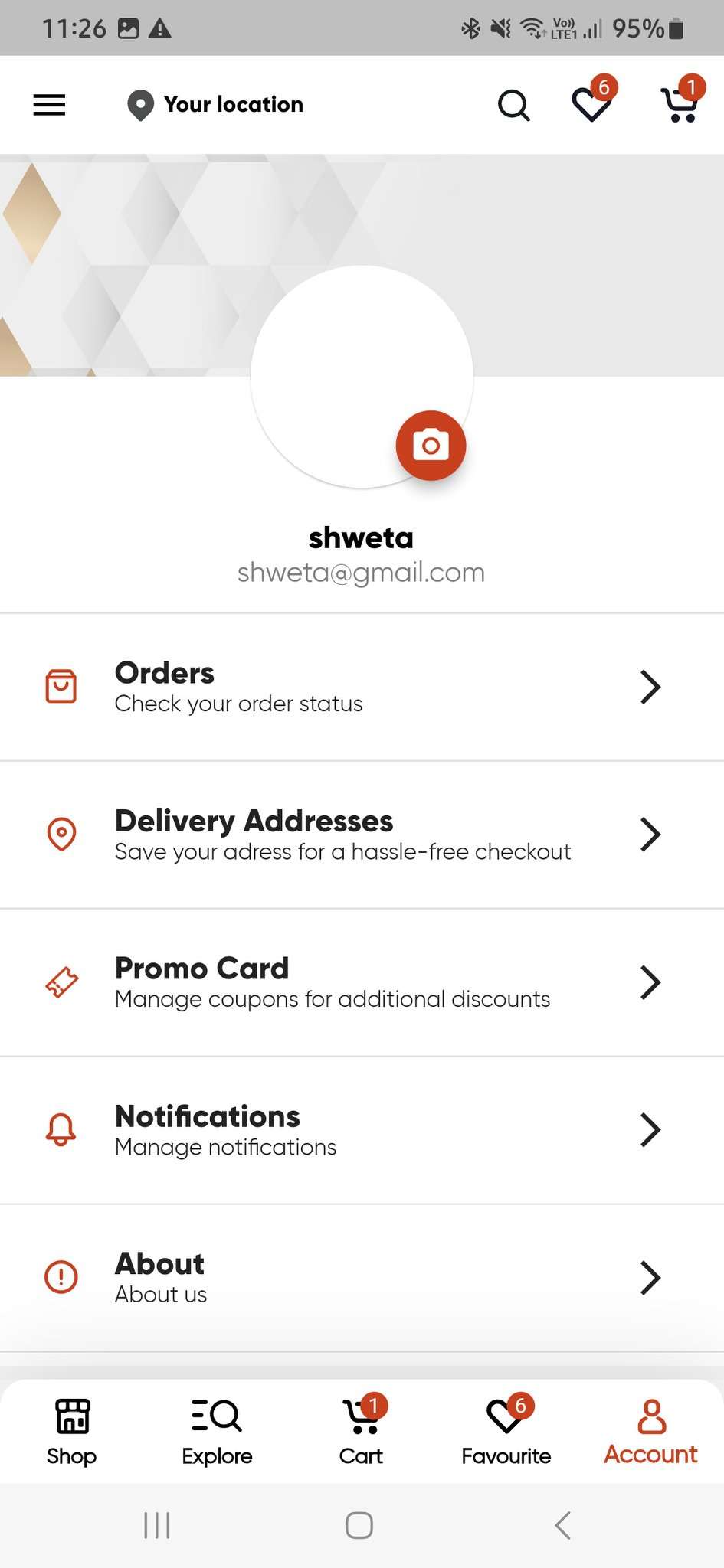The image size is (724, 1568).
Task: Open Delivery Addresses
Action: coord(362,835)
